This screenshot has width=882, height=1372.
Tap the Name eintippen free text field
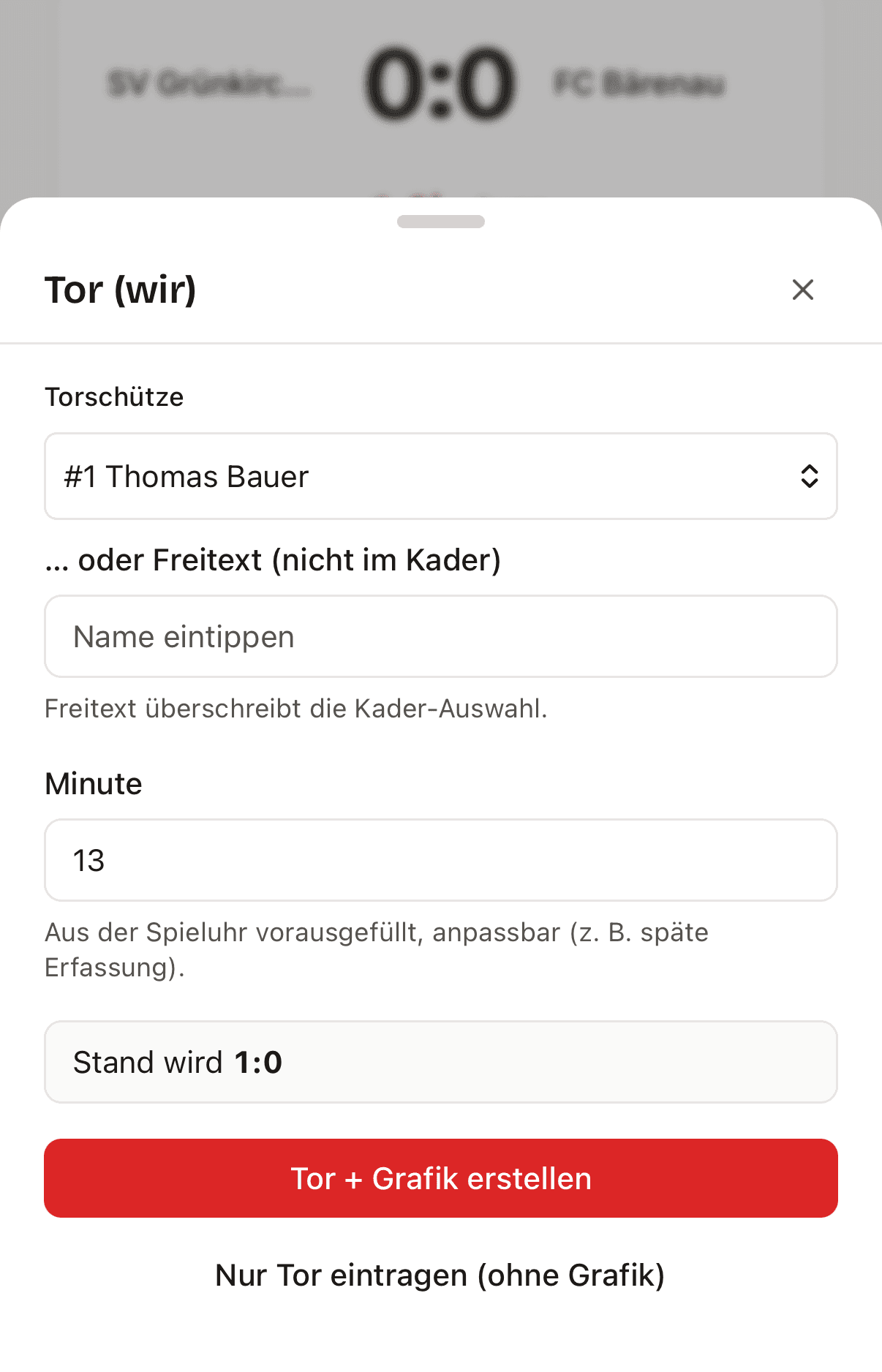coord(441,636)
